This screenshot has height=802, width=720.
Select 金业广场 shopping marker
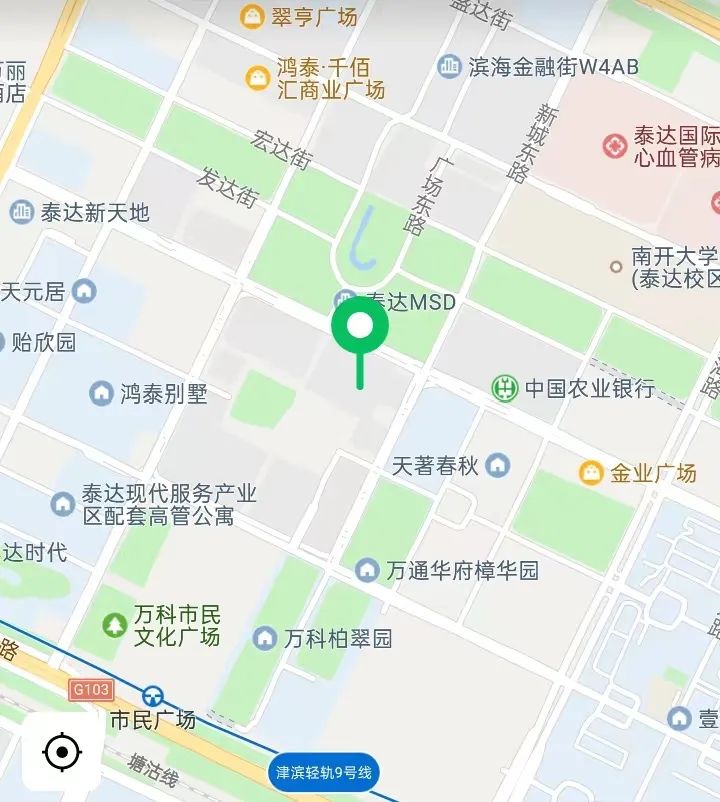click(591, 472)
